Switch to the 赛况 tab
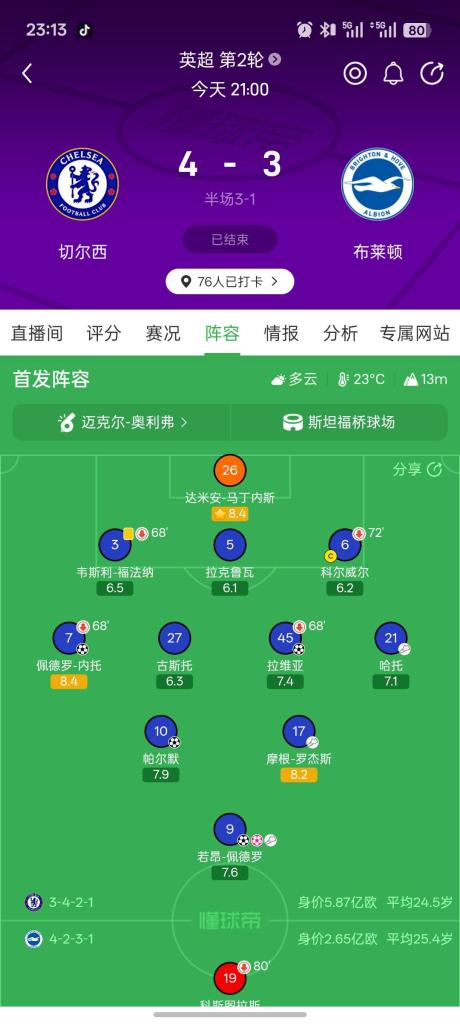The width and height of the screenshot is (460, 1027). click(x=163, y=333)
